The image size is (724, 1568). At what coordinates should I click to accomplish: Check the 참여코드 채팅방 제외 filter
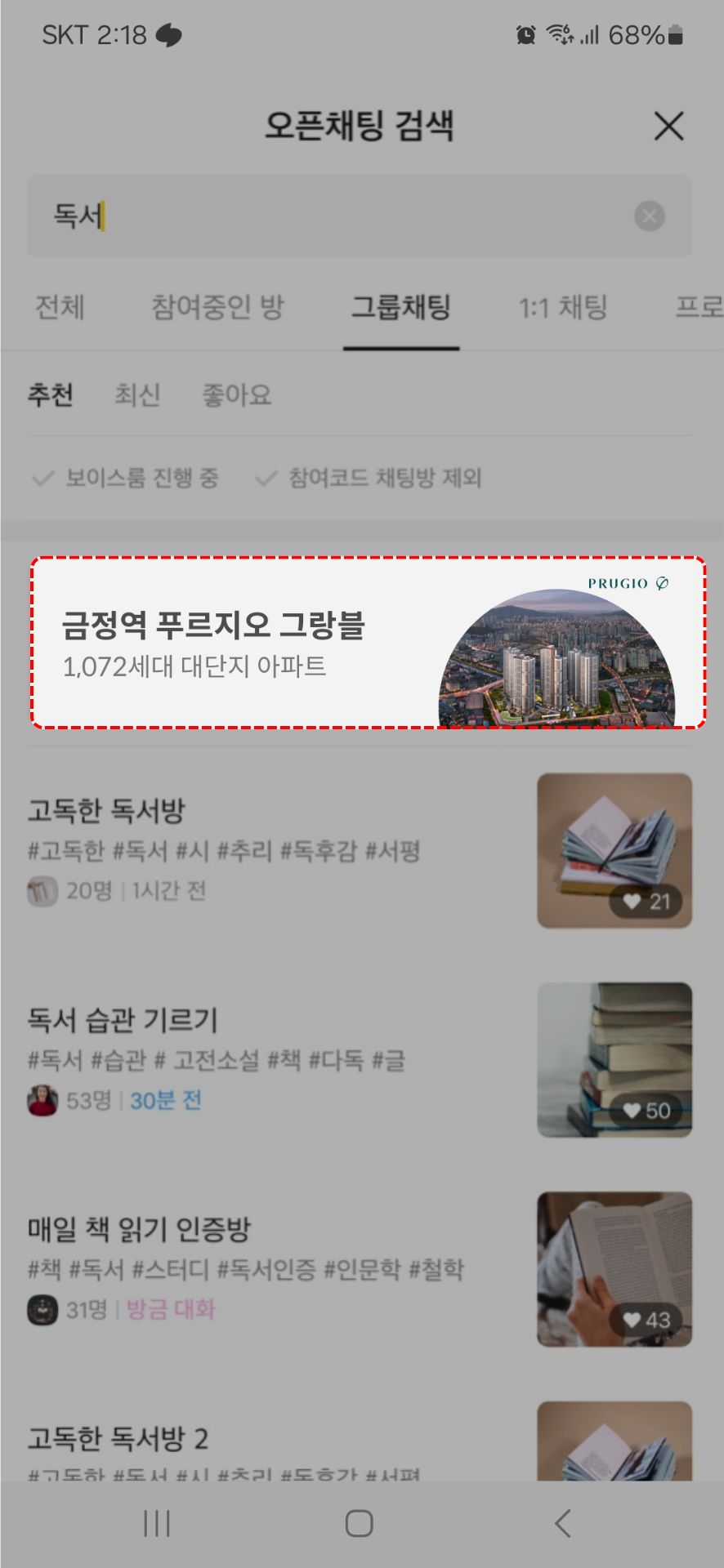point(369,478)
